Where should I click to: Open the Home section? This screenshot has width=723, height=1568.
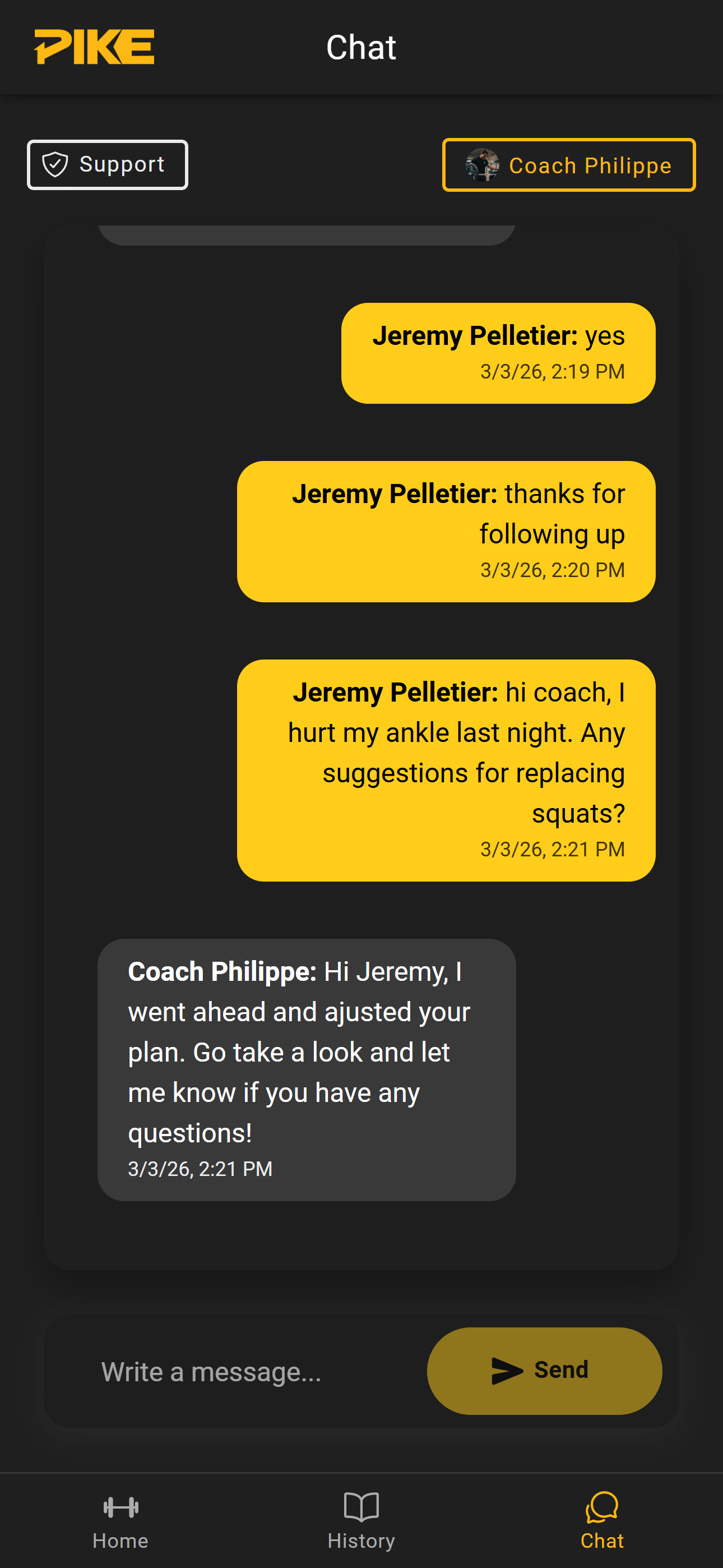(x=120, y=1522)
